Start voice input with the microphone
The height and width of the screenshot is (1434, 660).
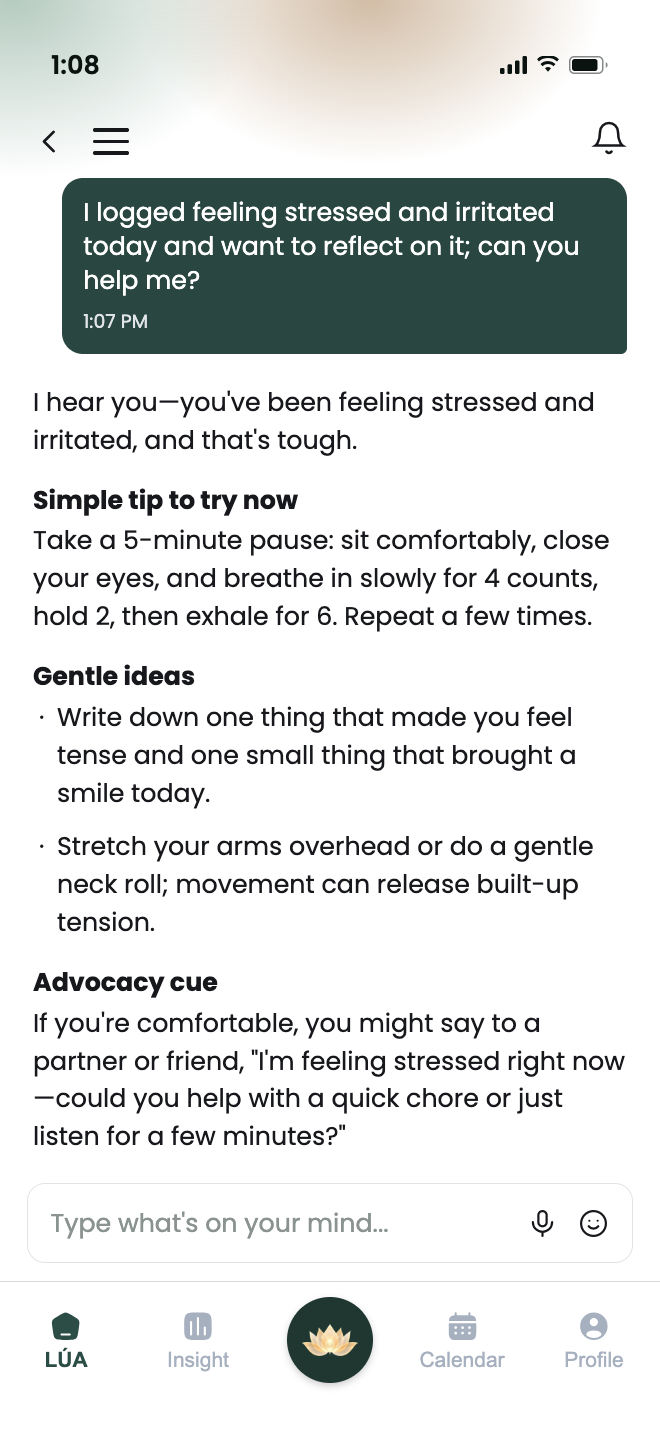click(543, 1223)
